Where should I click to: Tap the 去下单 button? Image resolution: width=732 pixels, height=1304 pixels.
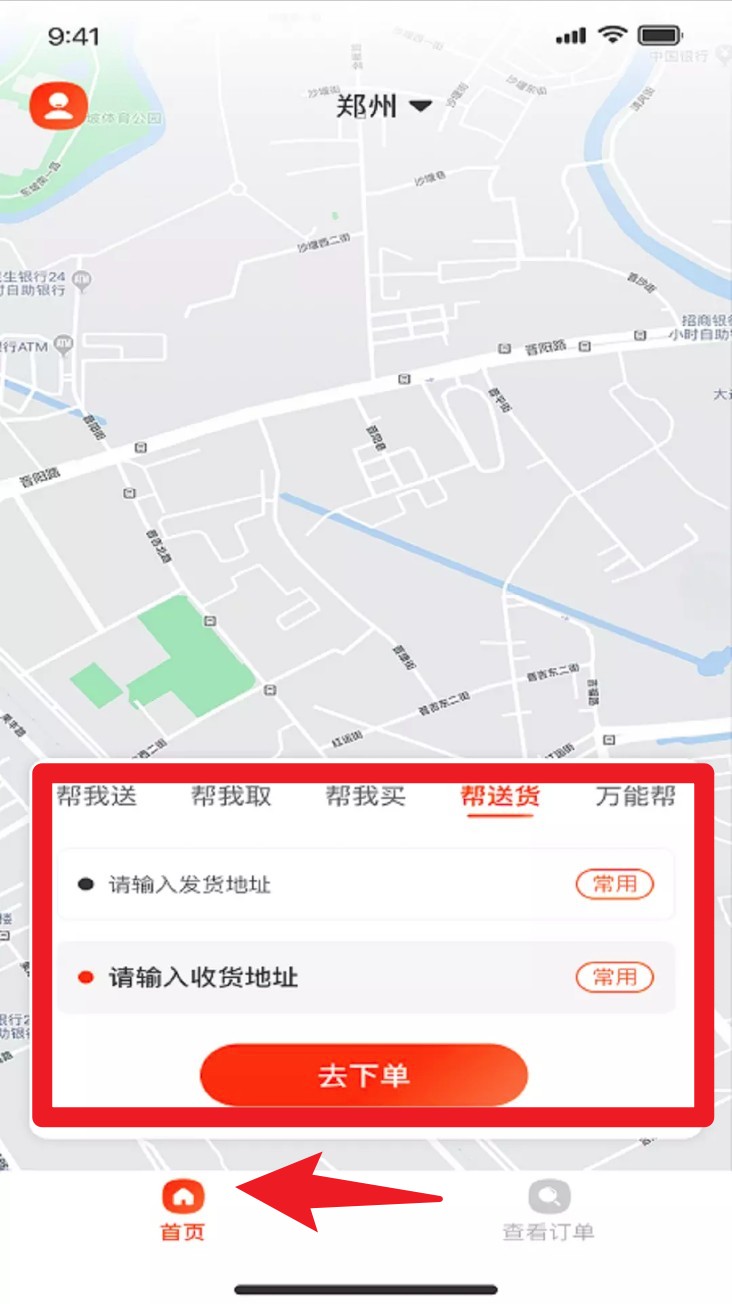(x=364, y=1075)
